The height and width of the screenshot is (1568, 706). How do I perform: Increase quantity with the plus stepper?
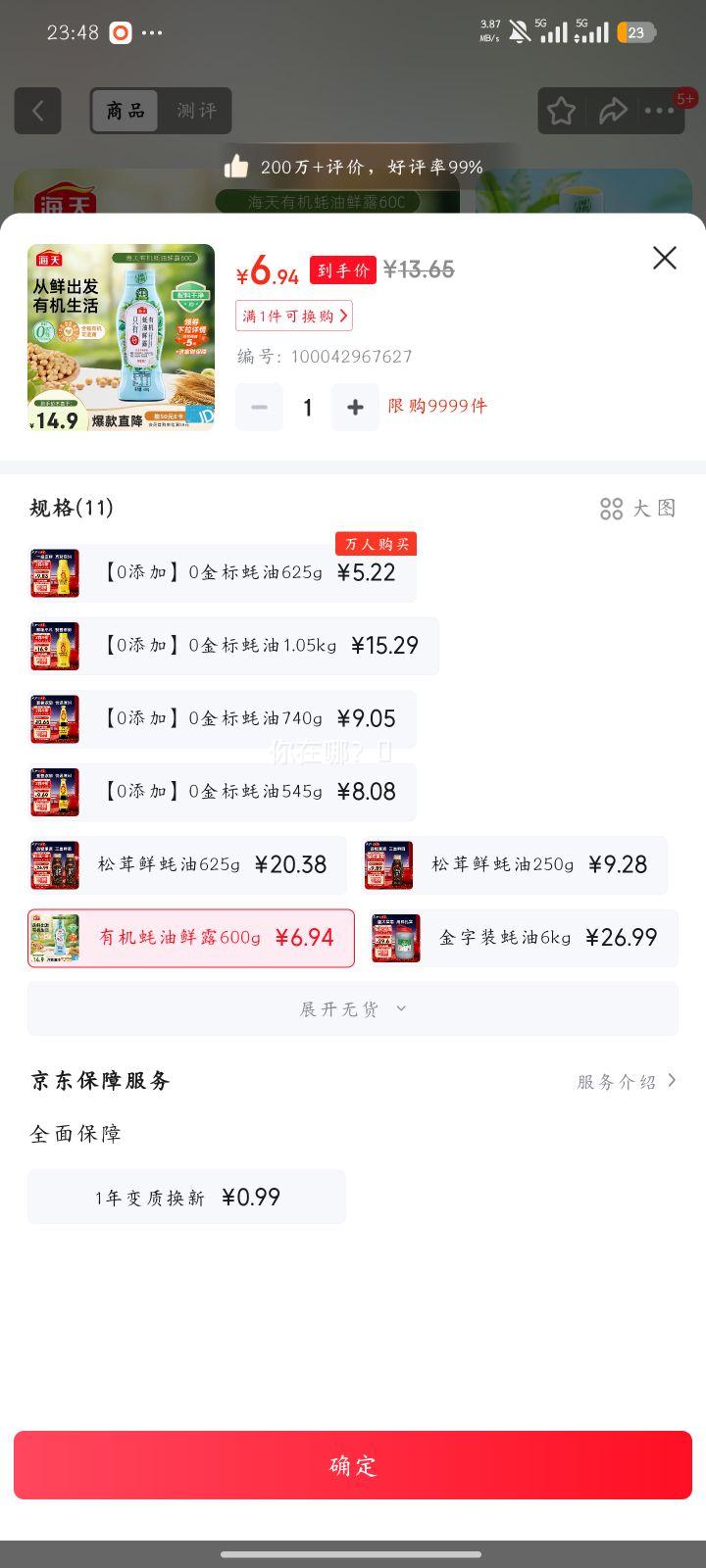coord(355,407)
